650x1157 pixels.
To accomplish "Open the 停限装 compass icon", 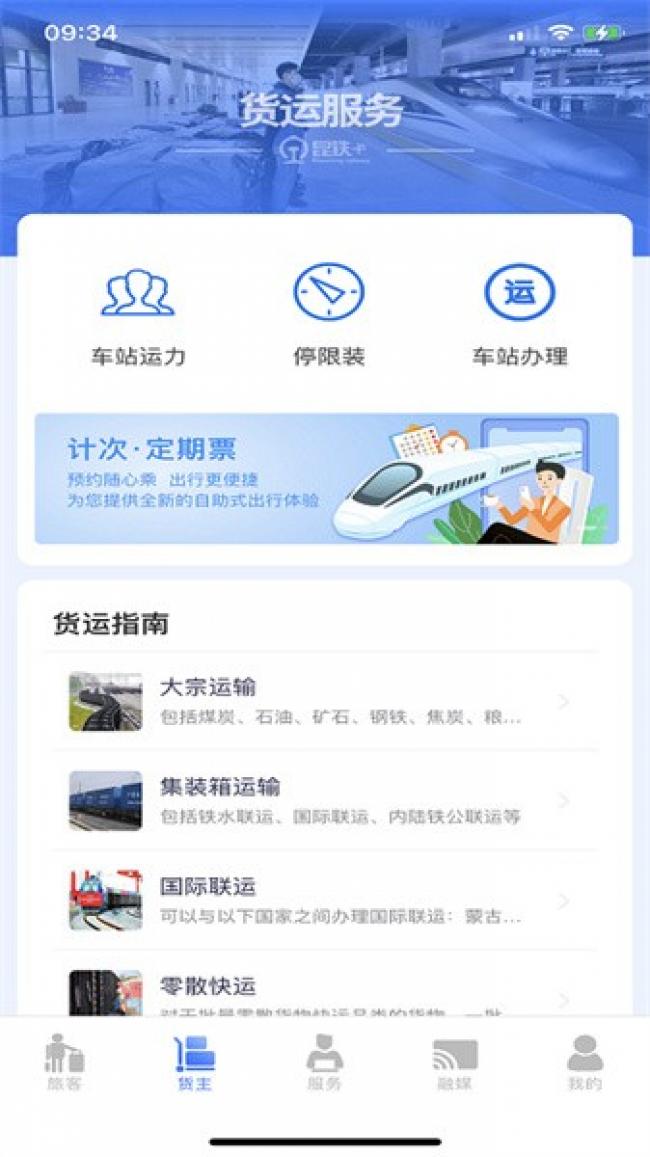I will tap(329, 292).
